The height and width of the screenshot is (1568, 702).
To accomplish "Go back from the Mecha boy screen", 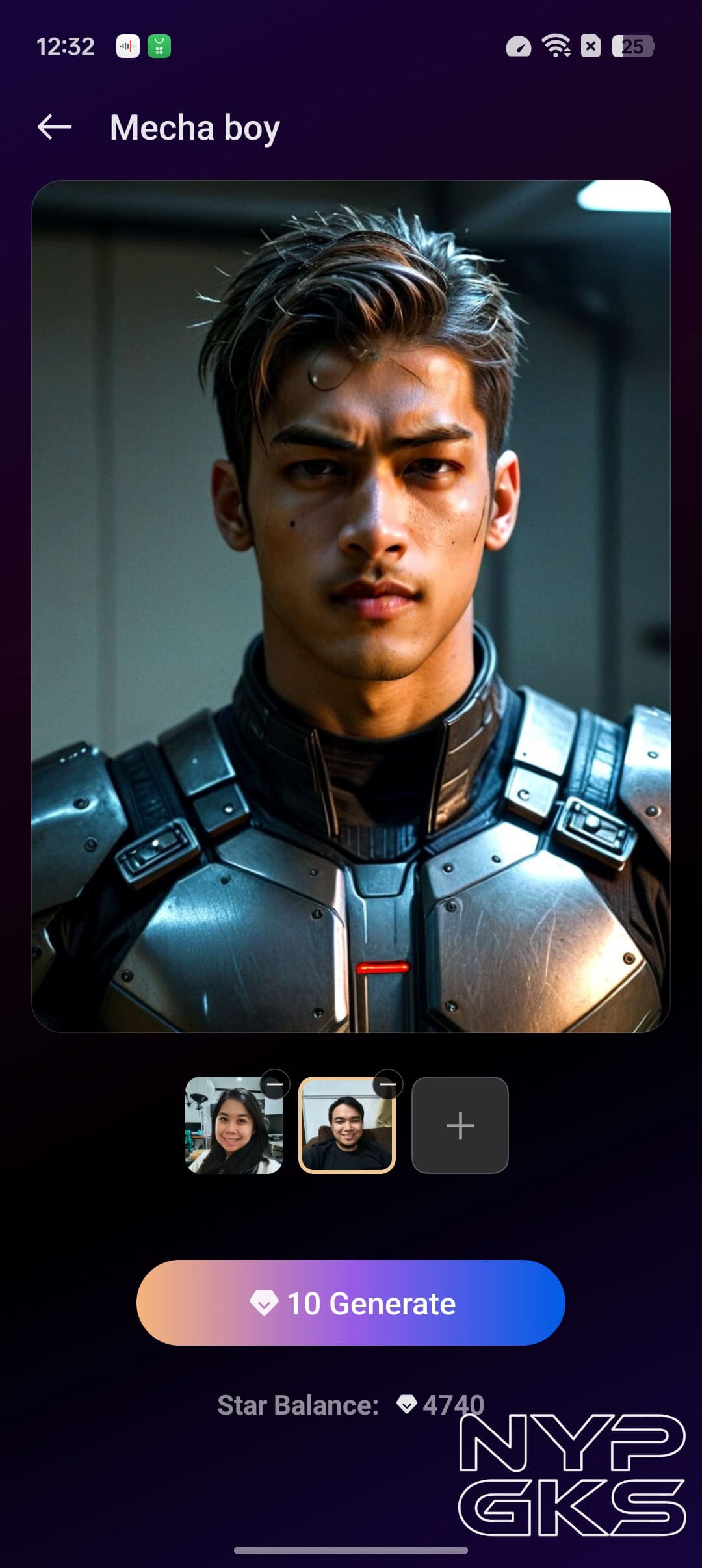I will point(55,127).
